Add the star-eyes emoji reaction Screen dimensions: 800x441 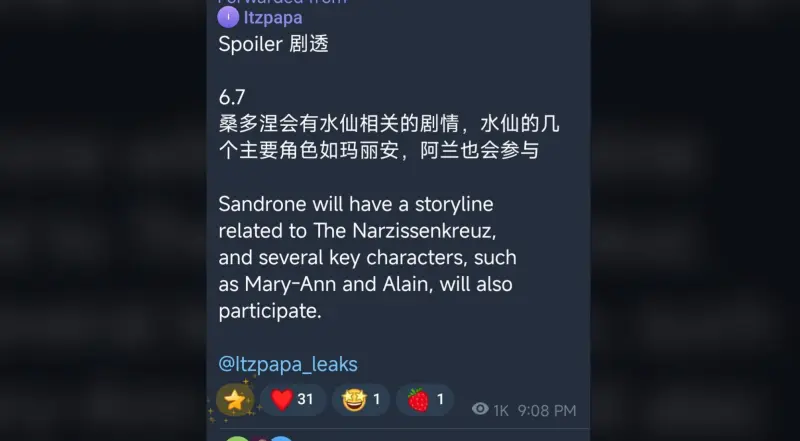click(x=360, y=401)
